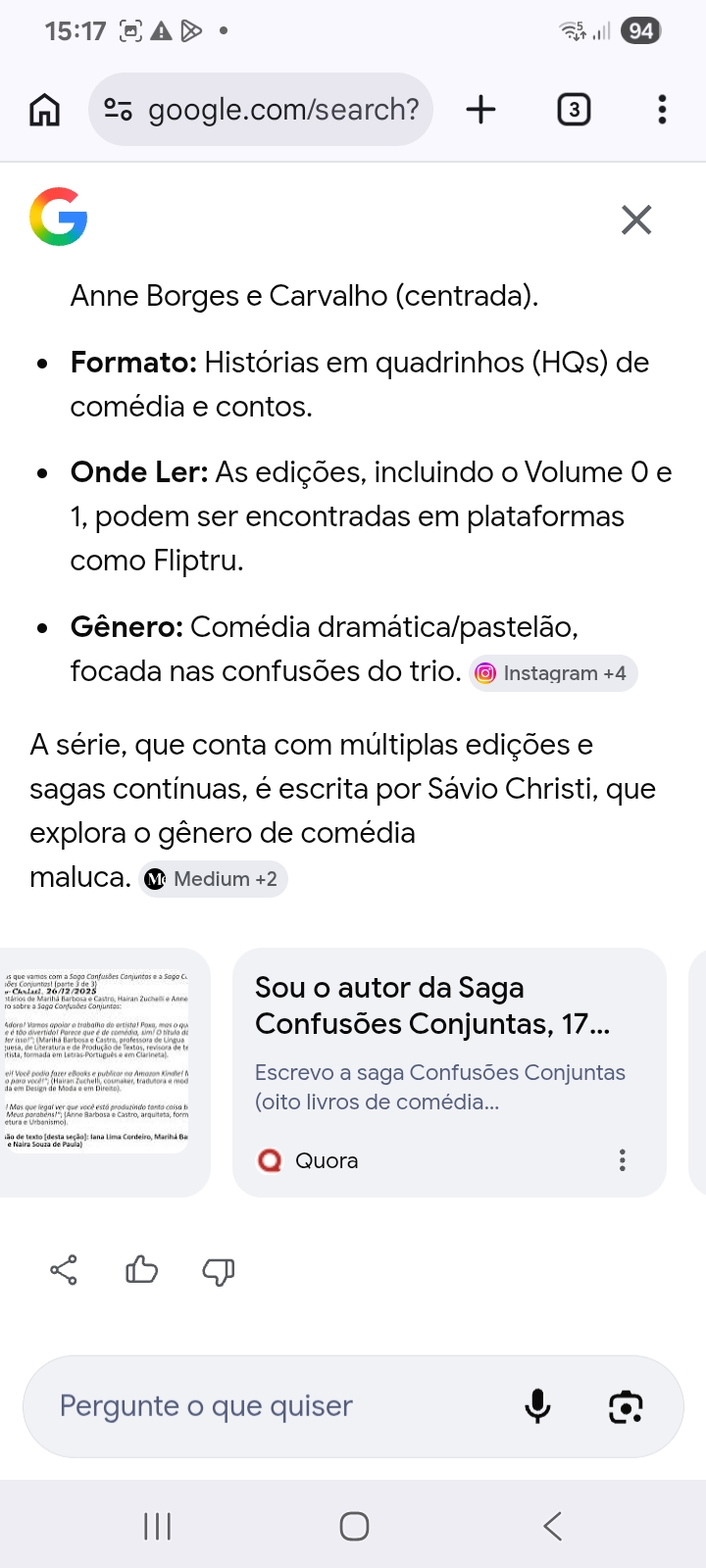Give the answer a thumbs up
This screenshot has width=706, height=1568.
pos(141,1270)
